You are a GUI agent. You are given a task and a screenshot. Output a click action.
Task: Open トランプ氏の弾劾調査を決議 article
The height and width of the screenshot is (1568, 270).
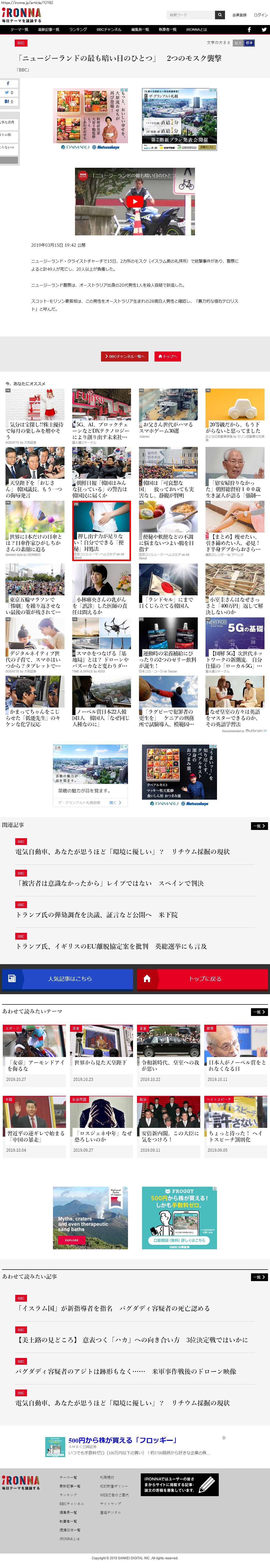click(x=97, y=915)
